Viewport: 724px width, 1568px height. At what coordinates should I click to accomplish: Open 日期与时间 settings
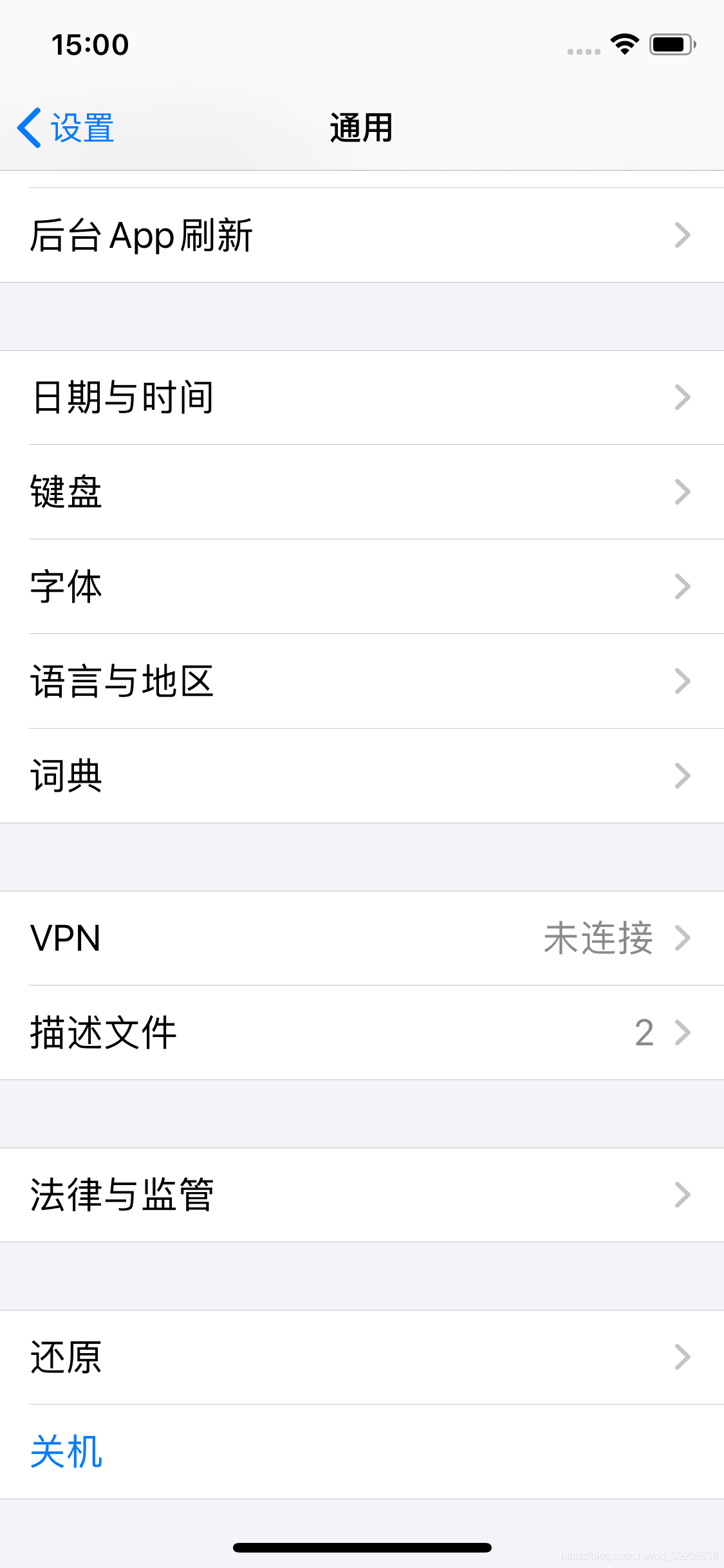(362, 397)
